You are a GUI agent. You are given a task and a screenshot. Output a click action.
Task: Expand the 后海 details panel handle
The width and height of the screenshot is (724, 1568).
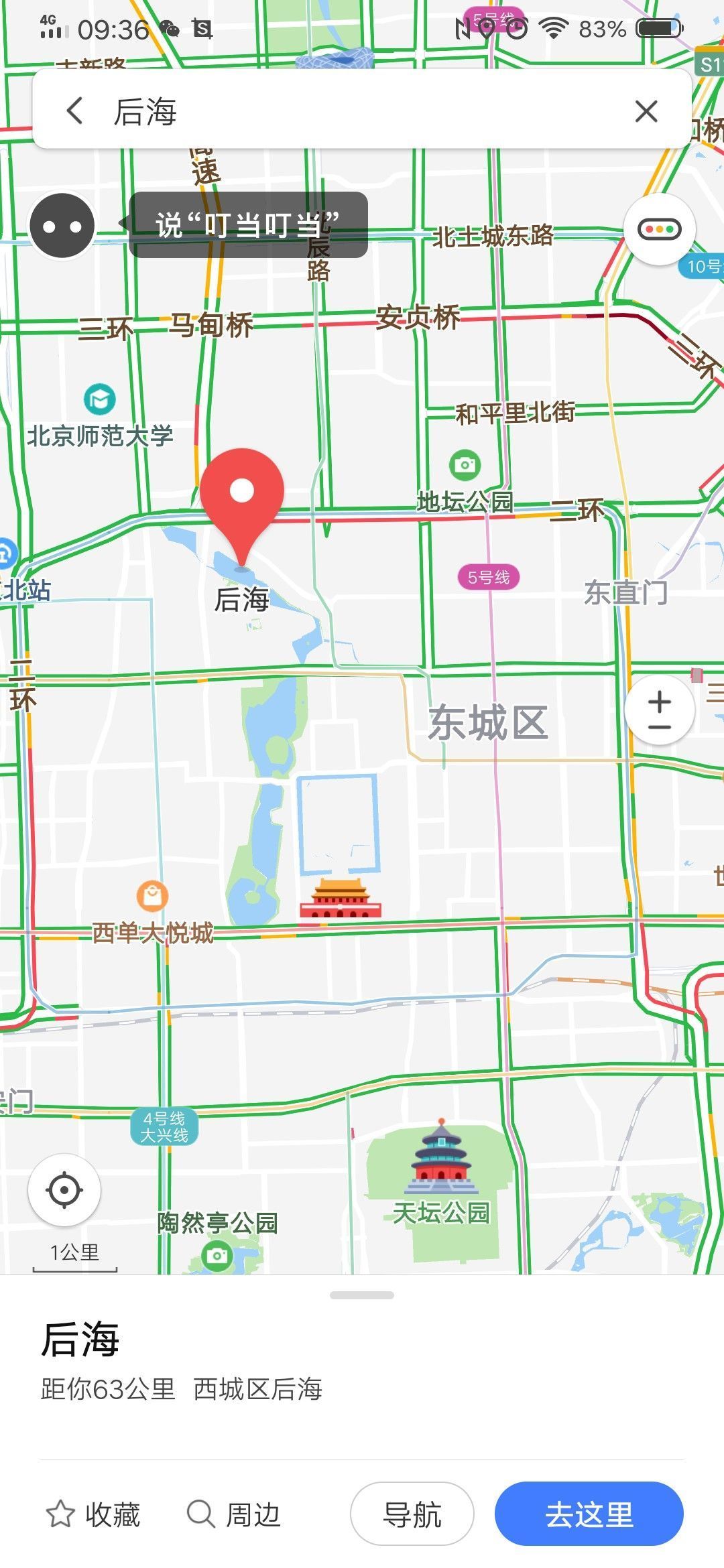(362, 1295)
